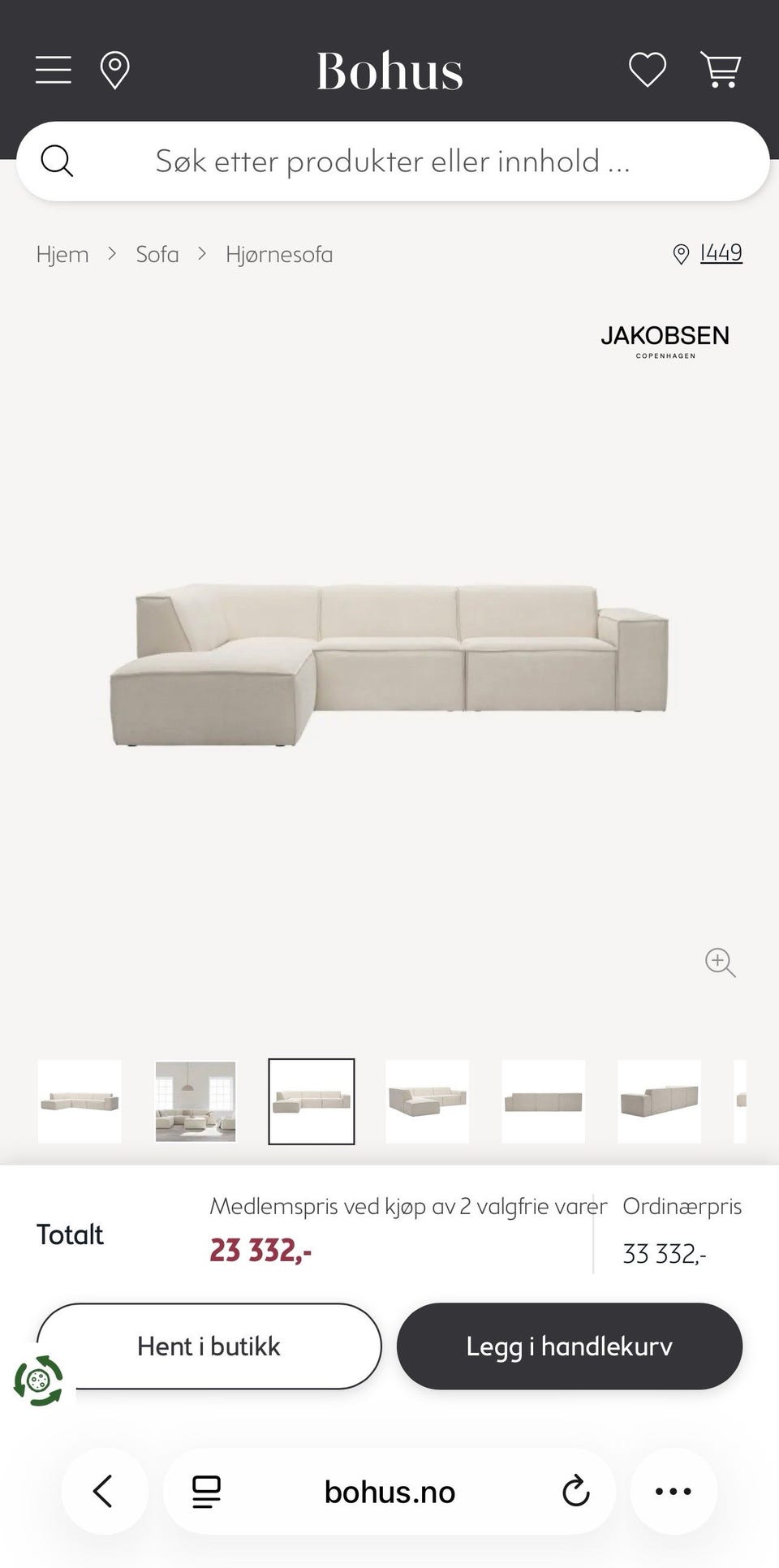Tap Hent i butikk button
This screenshot has width=779, height=1568.
pyautogui.click(x=209, y=1346)
